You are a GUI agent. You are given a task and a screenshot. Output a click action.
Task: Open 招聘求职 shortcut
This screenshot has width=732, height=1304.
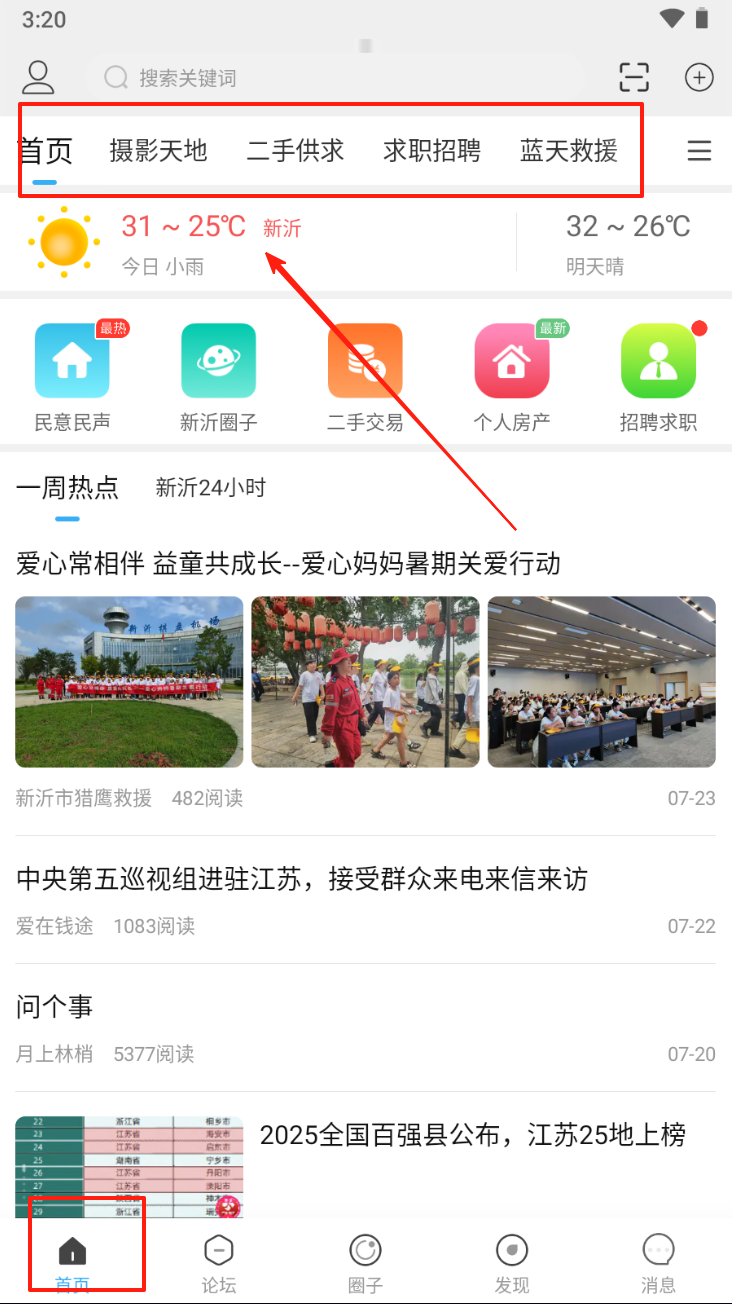tap(658, 377)
